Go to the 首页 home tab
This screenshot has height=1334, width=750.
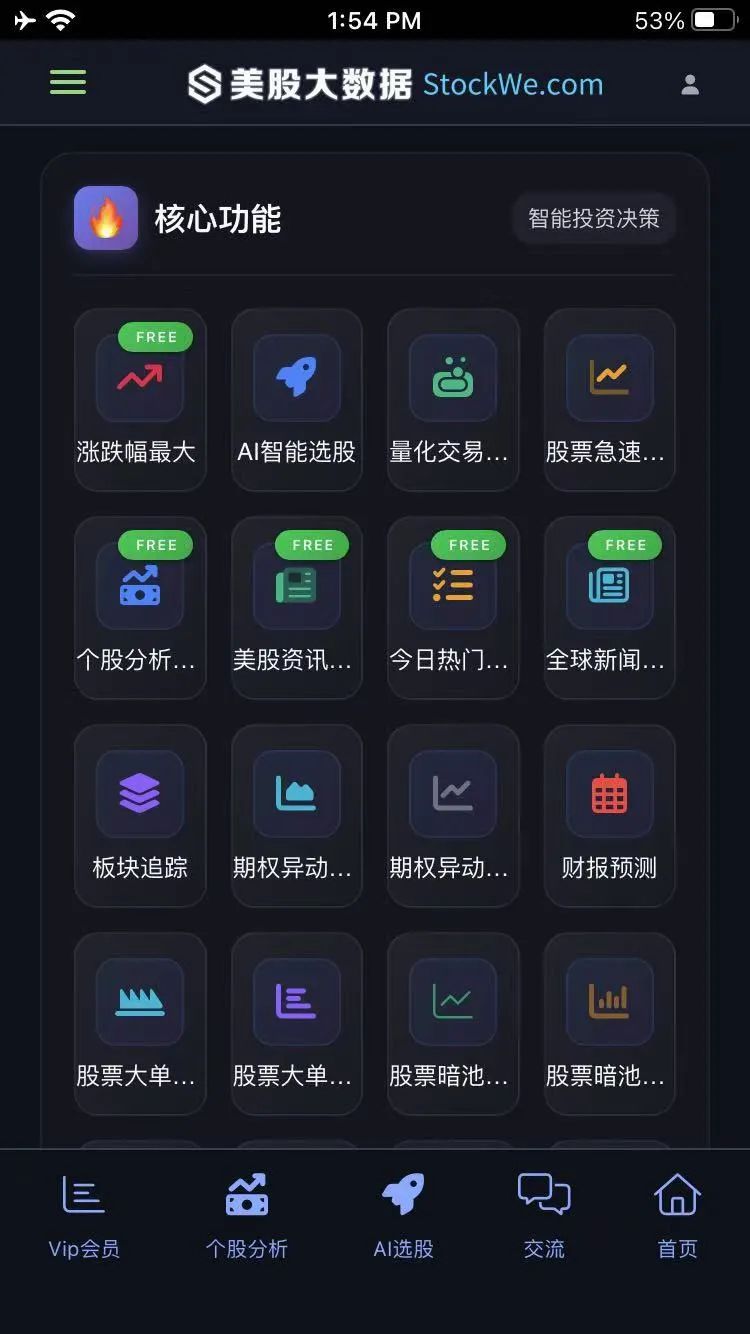click(677, 1216)
